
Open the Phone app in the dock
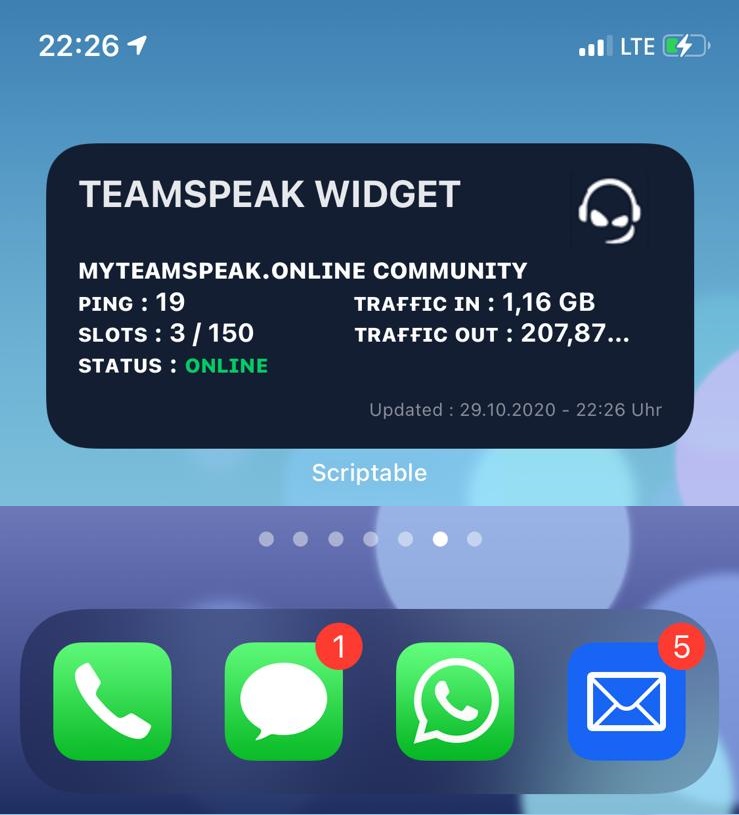click(x=112, y=701)
